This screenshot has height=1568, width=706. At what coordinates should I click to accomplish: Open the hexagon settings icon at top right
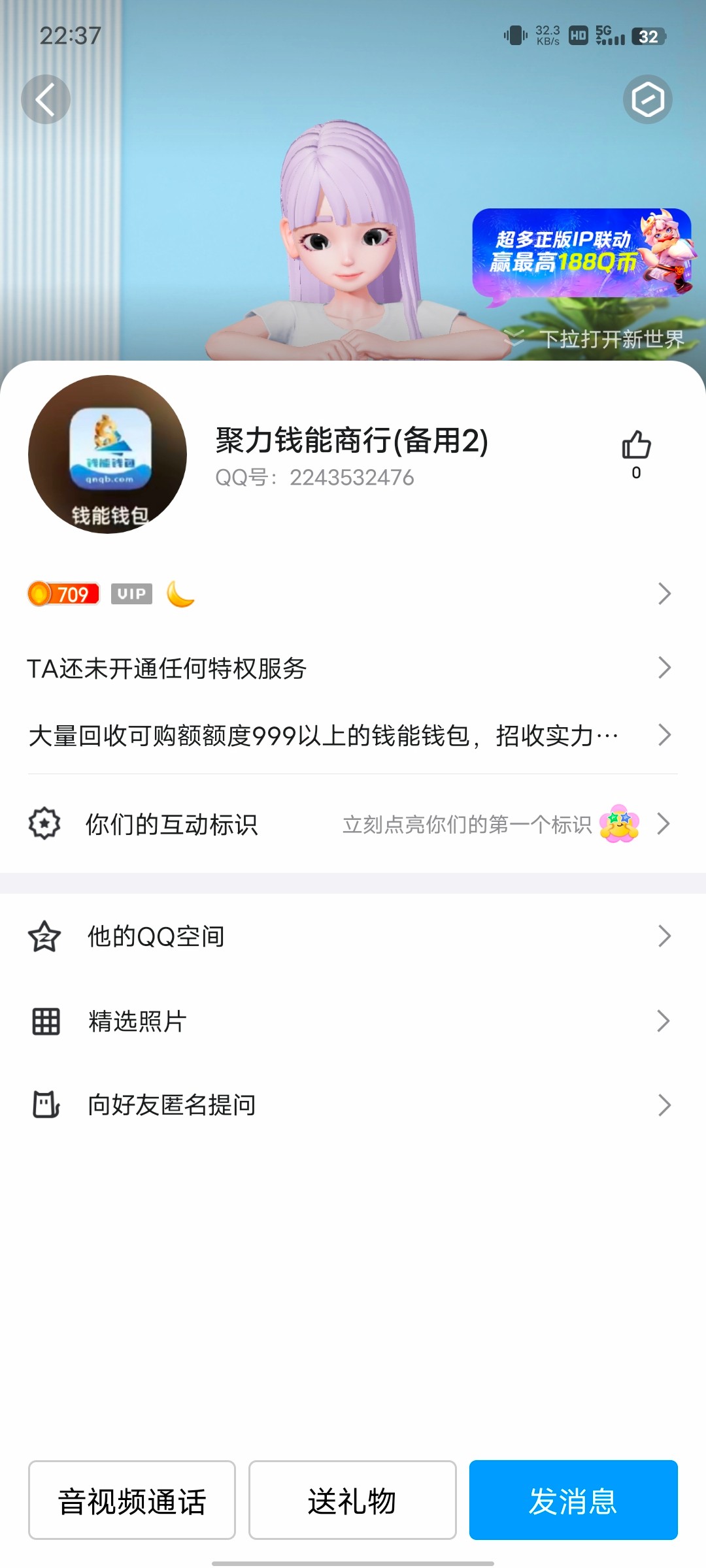pyautogui.click(x=648, y=99)
